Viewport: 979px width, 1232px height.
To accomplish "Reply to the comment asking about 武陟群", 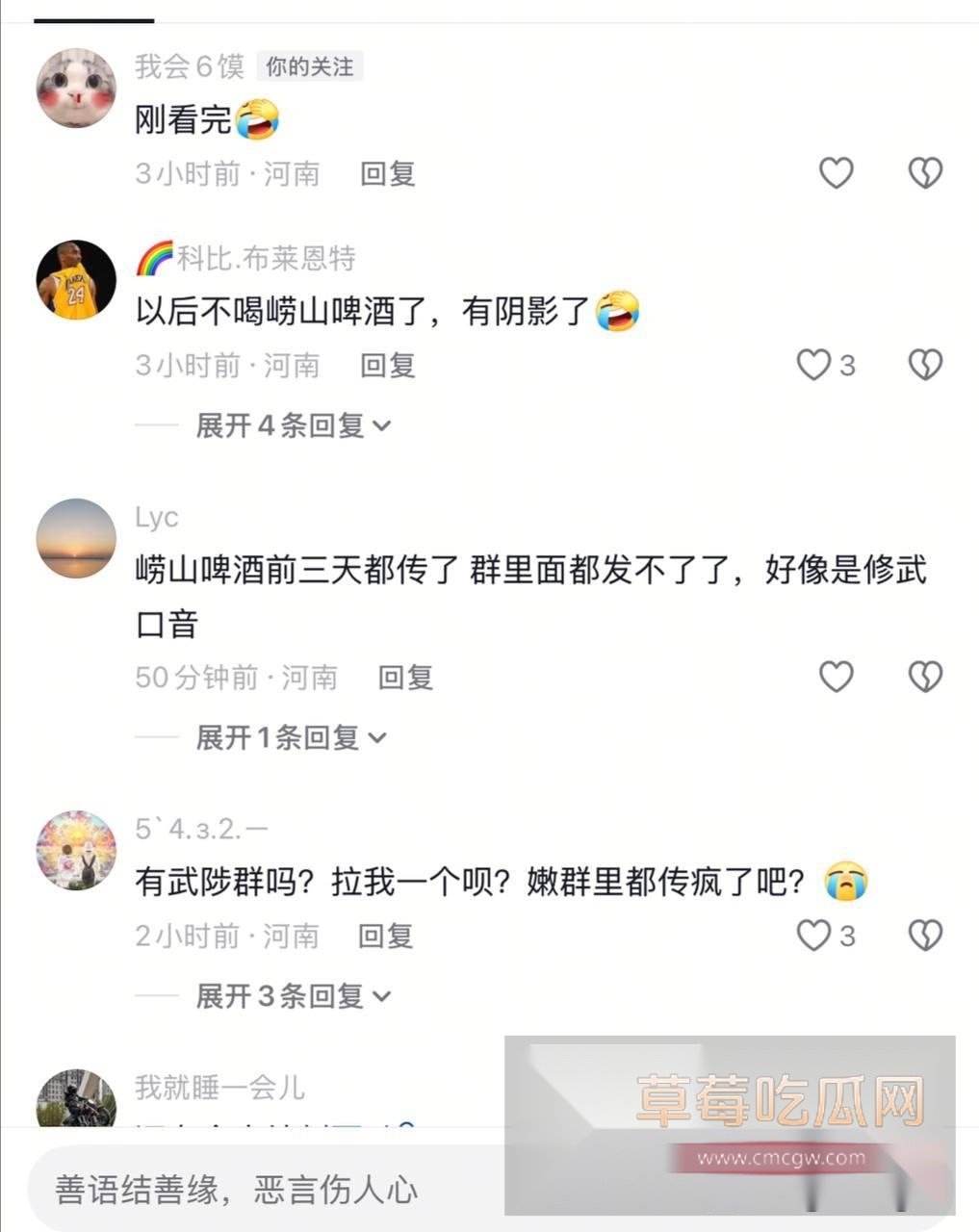I will coord(385,936).
